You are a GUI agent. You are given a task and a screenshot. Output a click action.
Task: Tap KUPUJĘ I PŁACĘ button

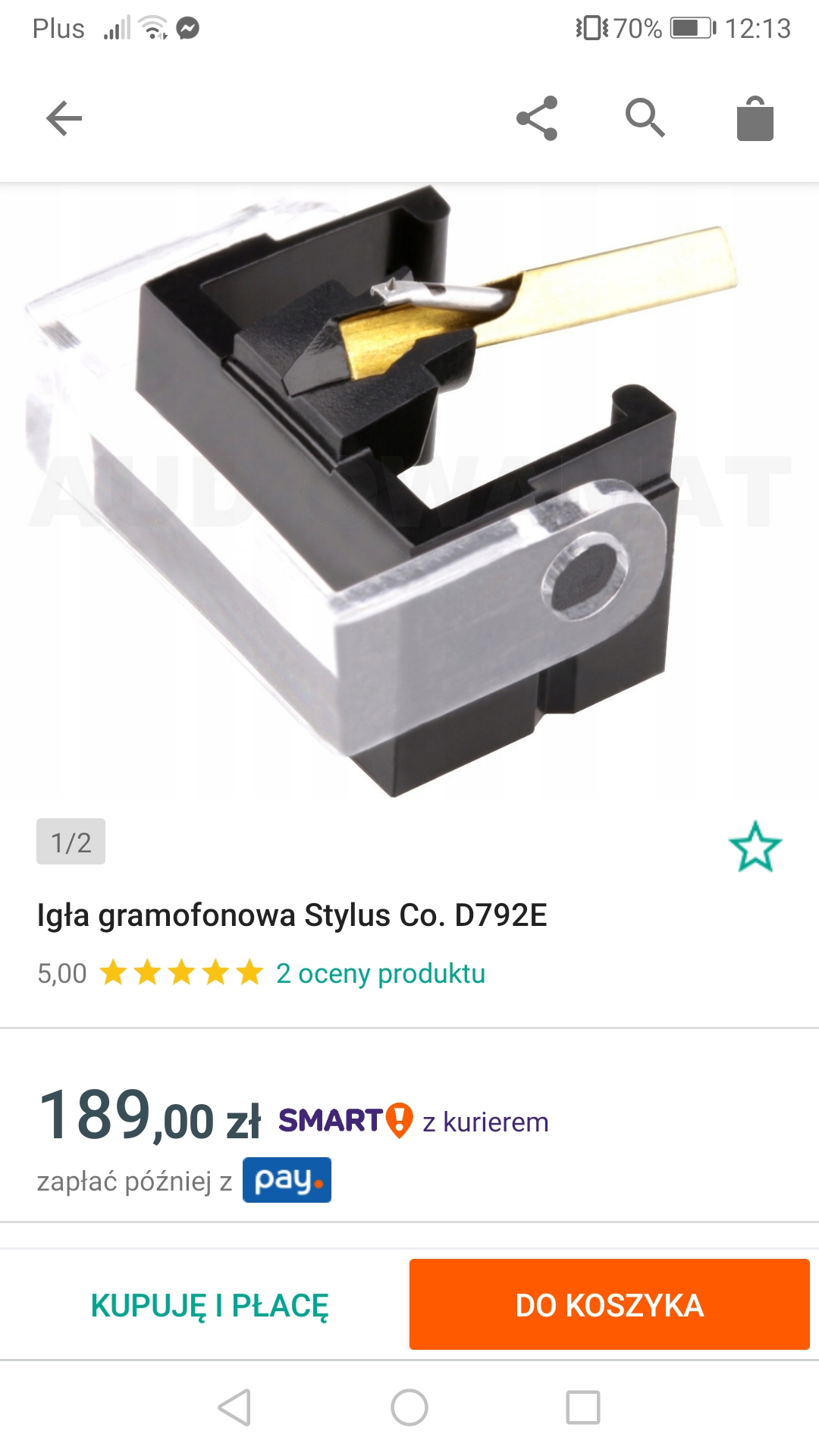pyautogui.click(x=209, y=1305)
